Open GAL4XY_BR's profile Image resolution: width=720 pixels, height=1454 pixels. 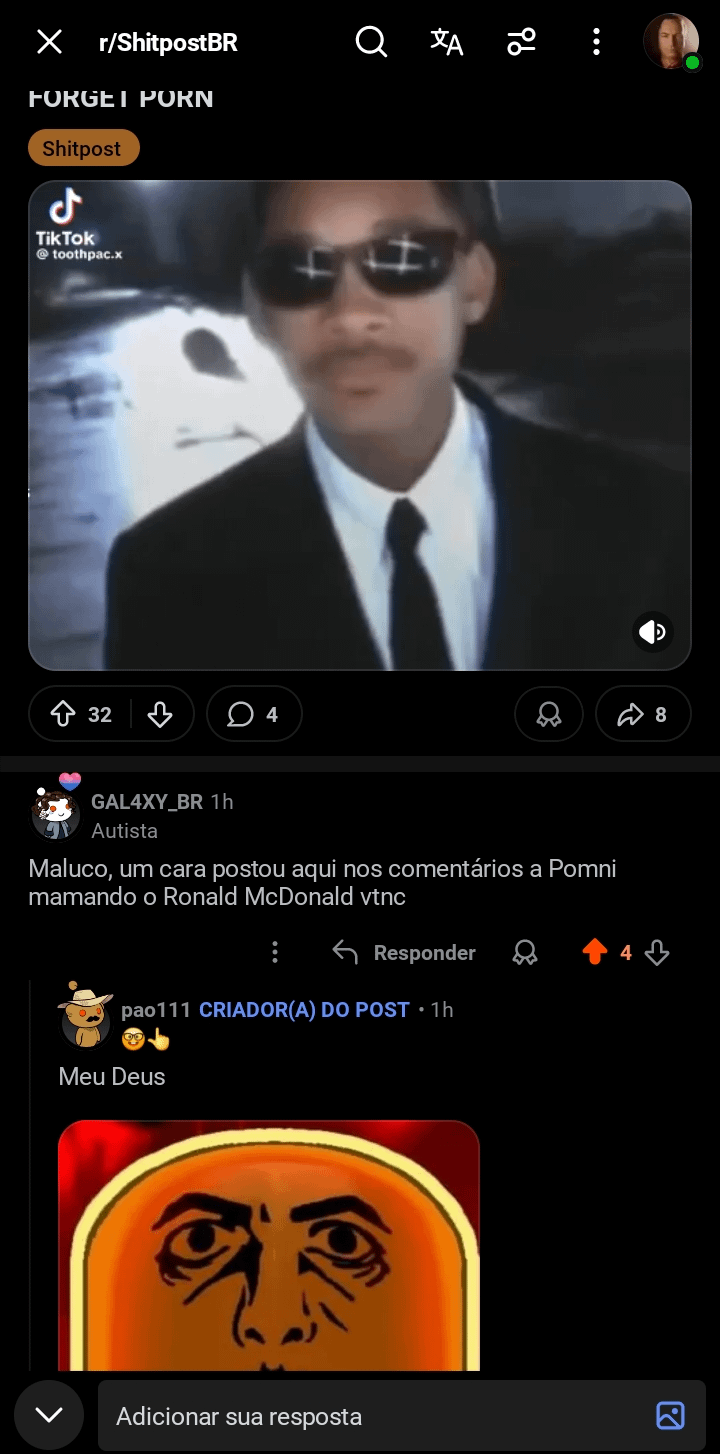point(146,802)
